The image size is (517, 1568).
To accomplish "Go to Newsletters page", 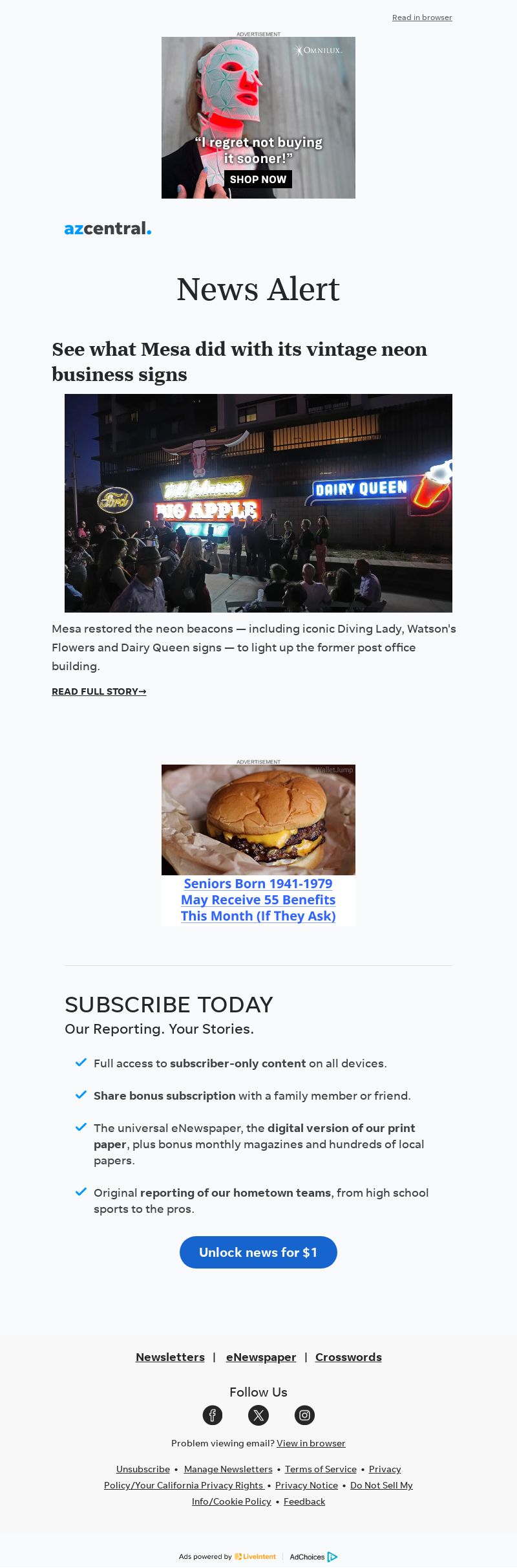I will click(170, 1357).
